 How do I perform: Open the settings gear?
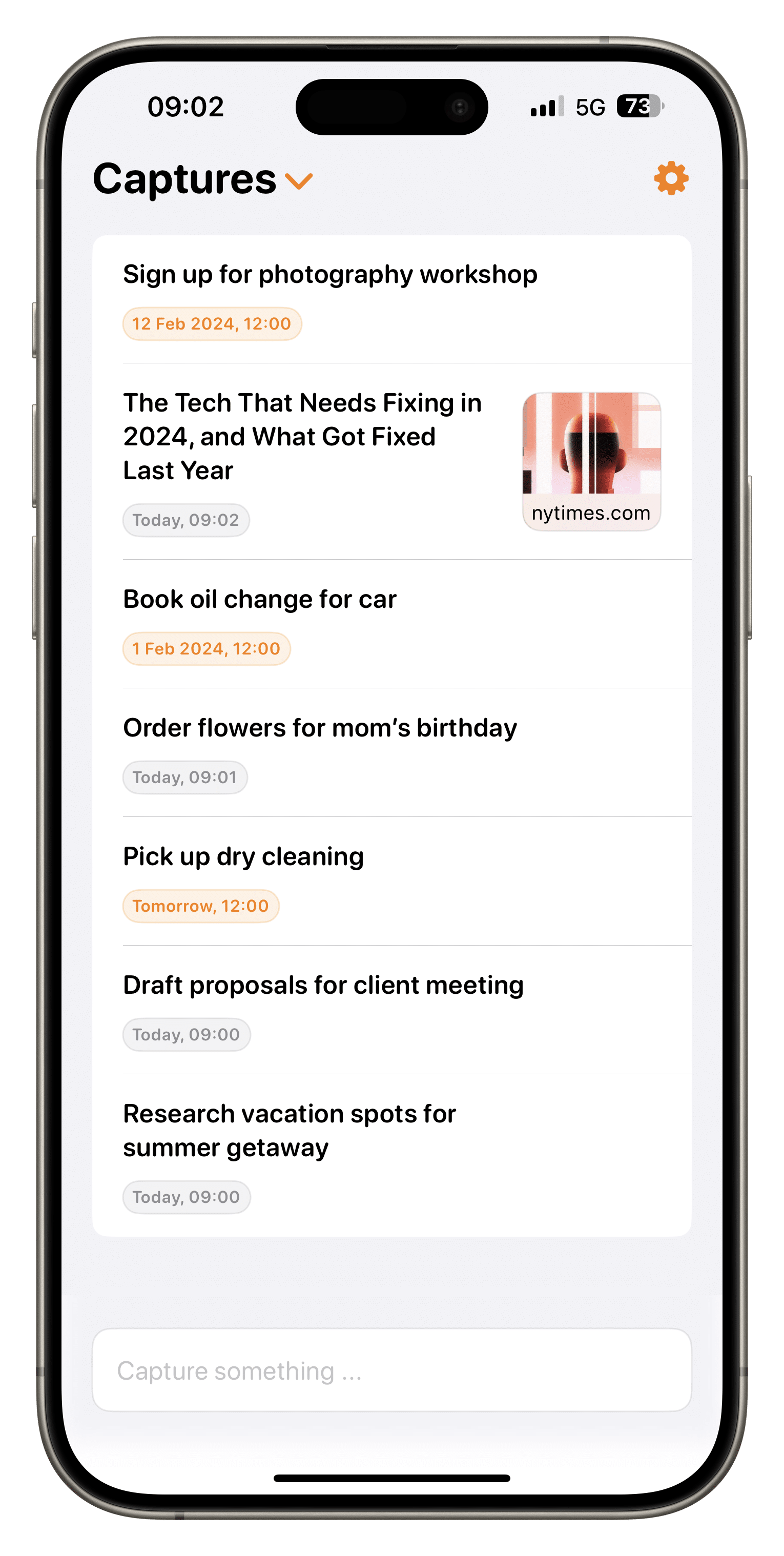coord(671,178)
